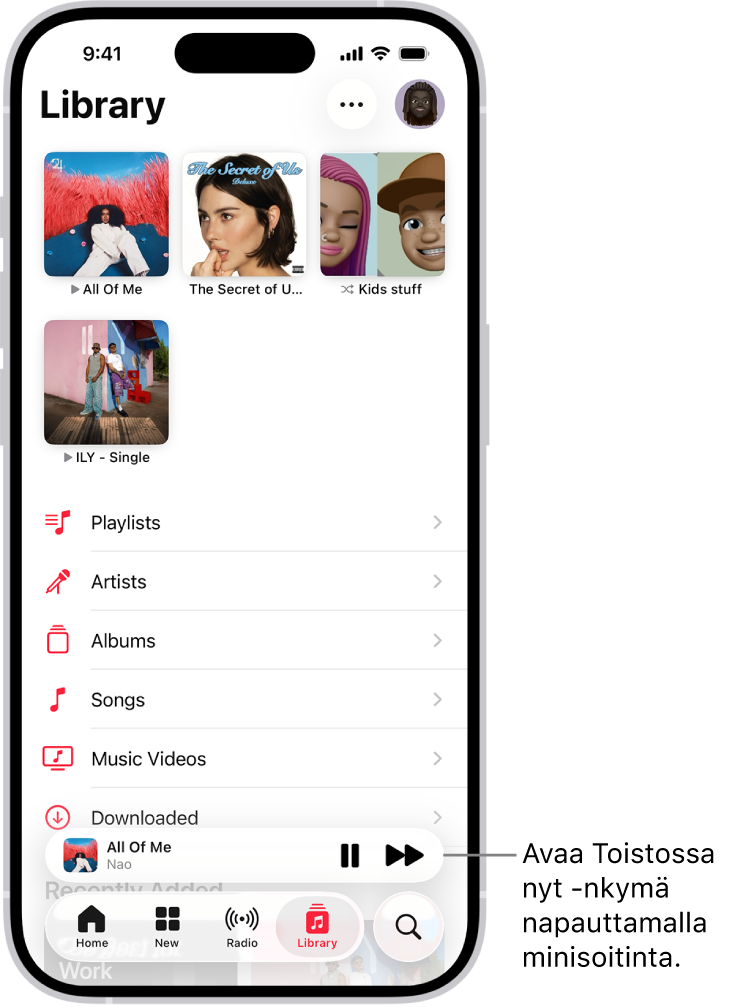Pause the current song All Of Me
737x1008 pixels.
coord(349,855)
